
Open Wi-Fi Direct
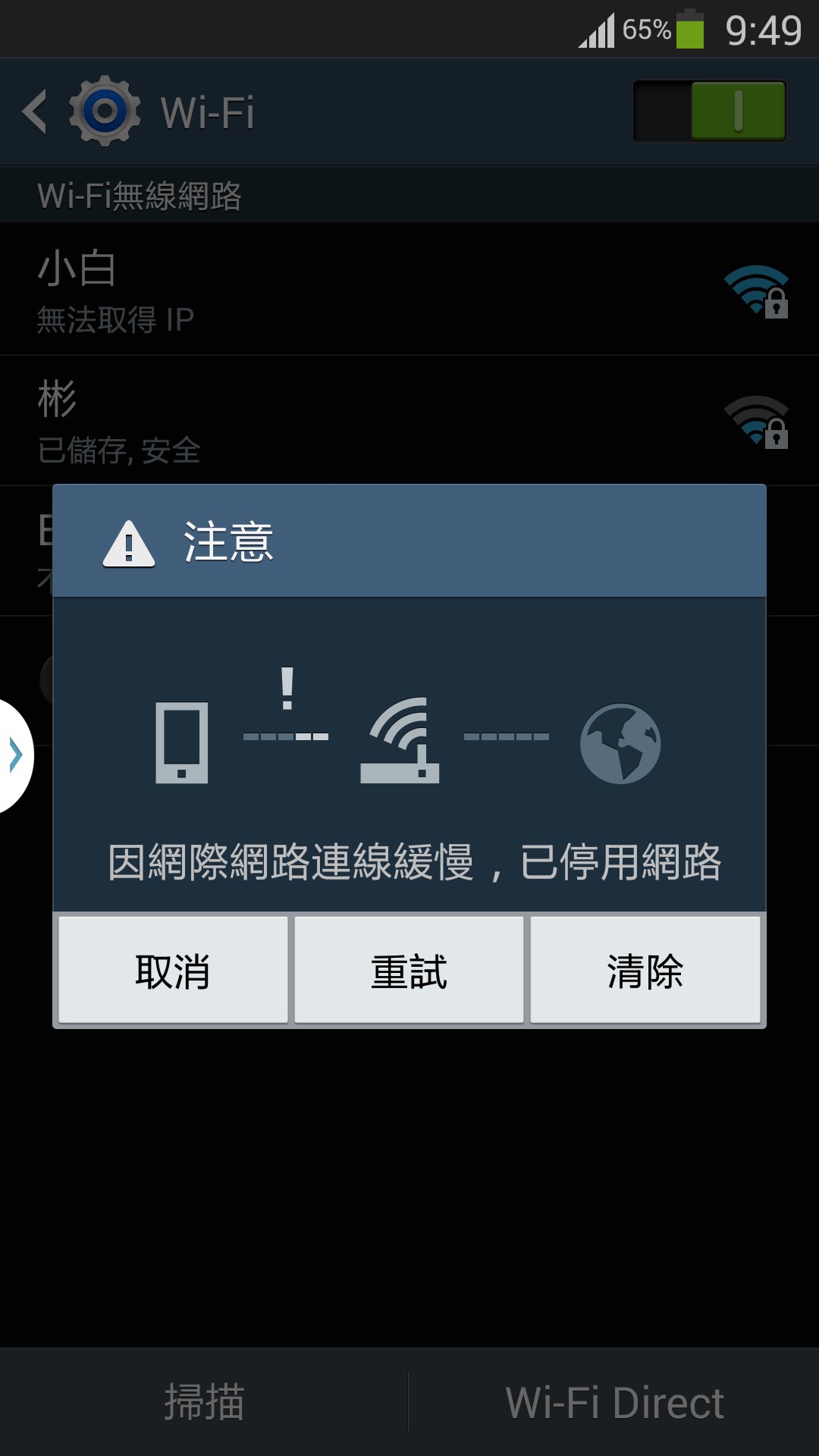point(614,1401)
